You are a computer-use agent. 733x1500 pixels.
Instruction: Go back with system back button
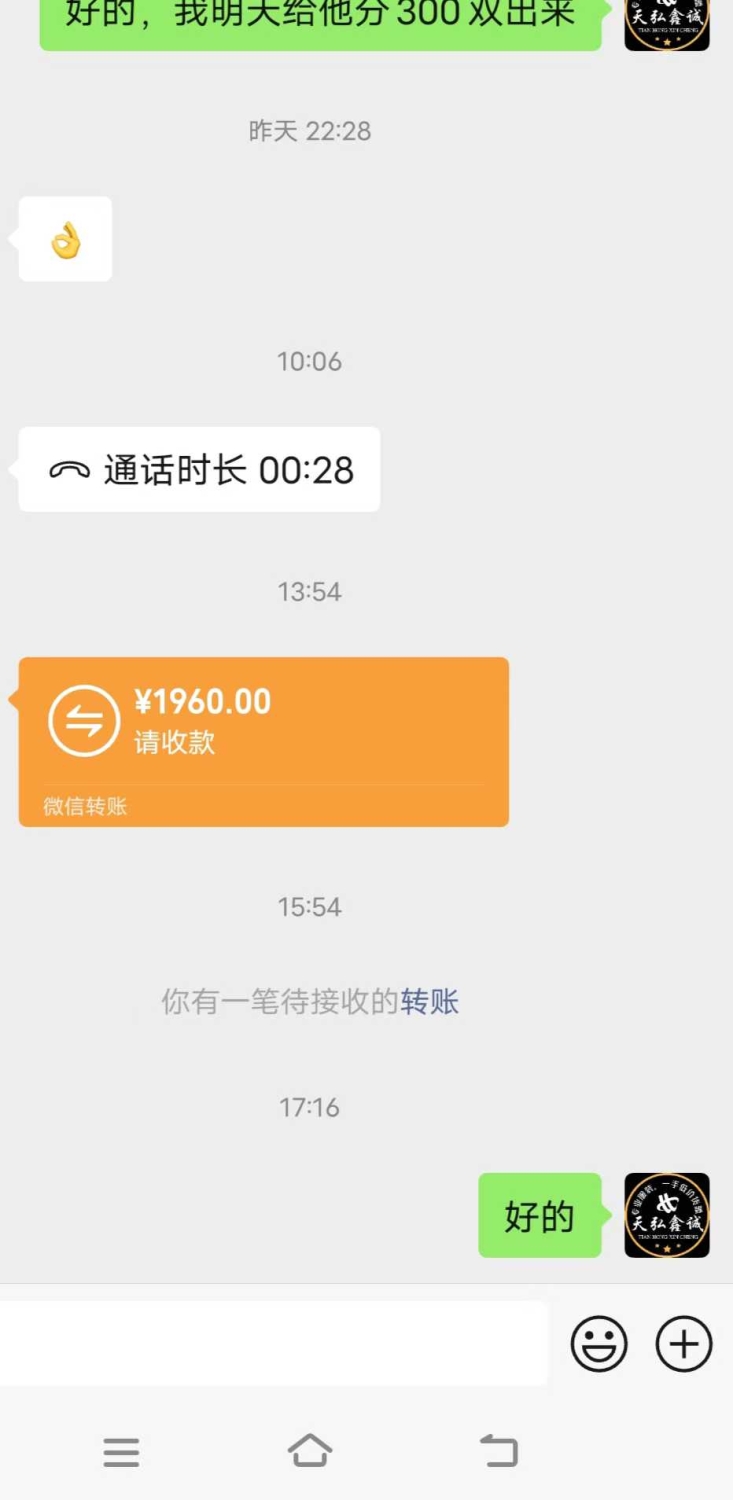[x=498, y=1451]
